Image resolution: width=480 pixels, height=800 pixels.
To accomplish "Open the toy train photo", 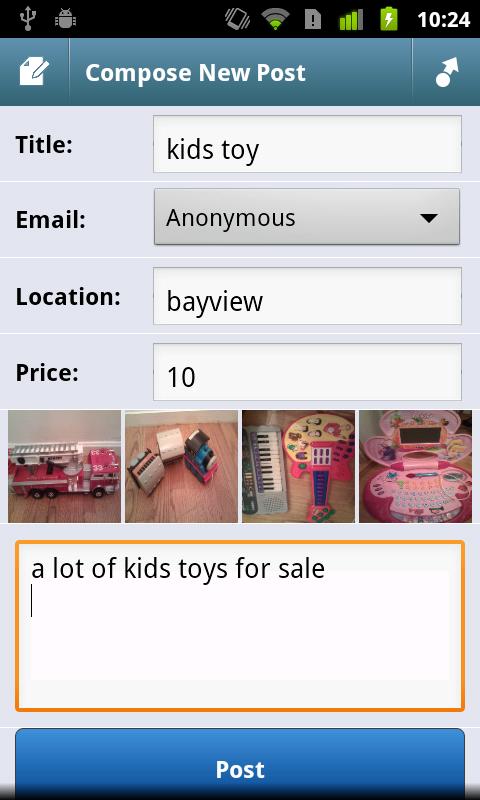I will click(x=182, y=466).
